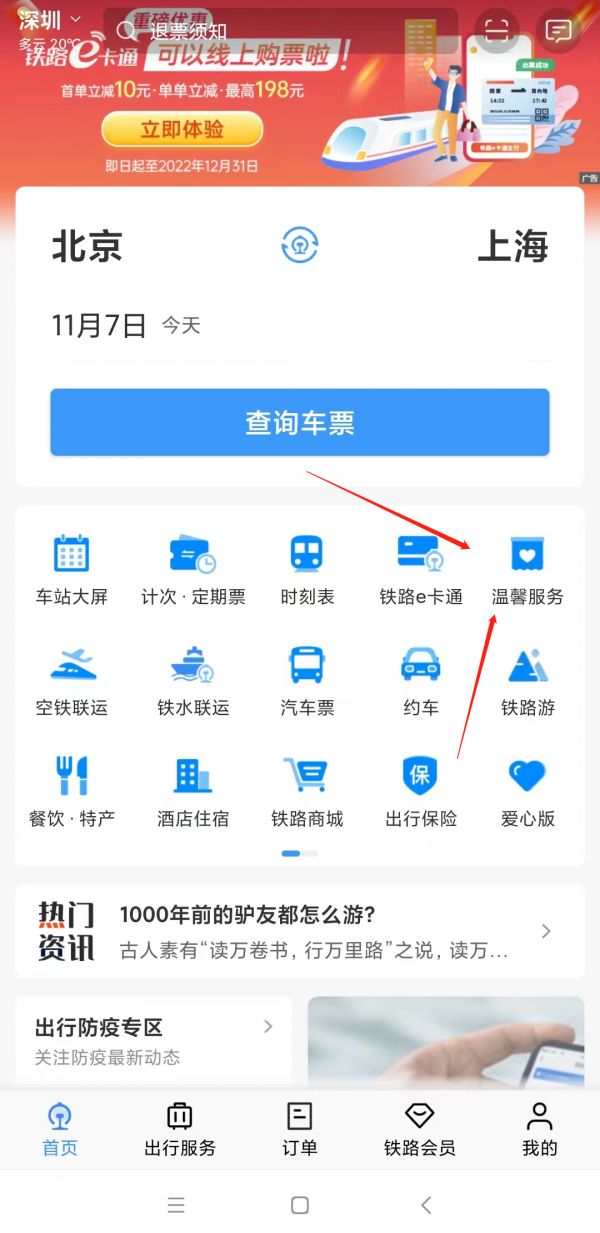Open 铁路e卡通
This screenshot has height=1233, width=600.
point(421,570)
